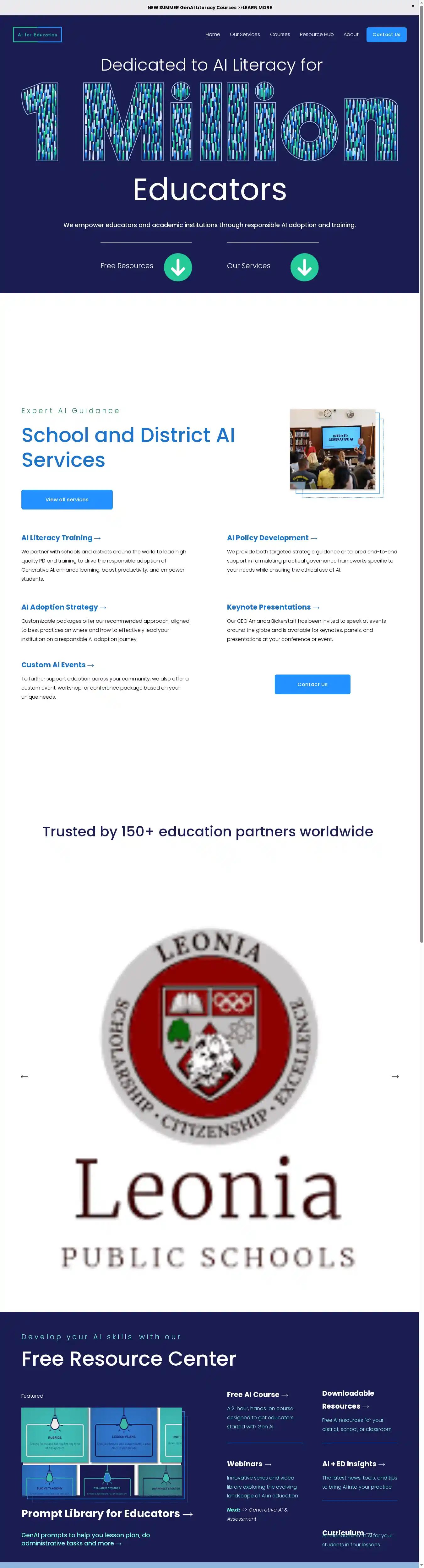Open Keynote Presentations link
This screenshot has height=1568, width=424.
[x=273, y=607]
